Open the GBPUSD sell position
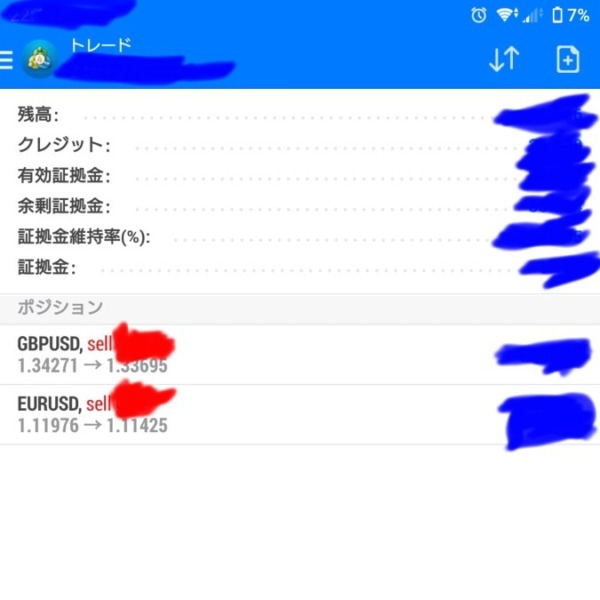Viewport: 600px width, 600px height. [300, 354]
